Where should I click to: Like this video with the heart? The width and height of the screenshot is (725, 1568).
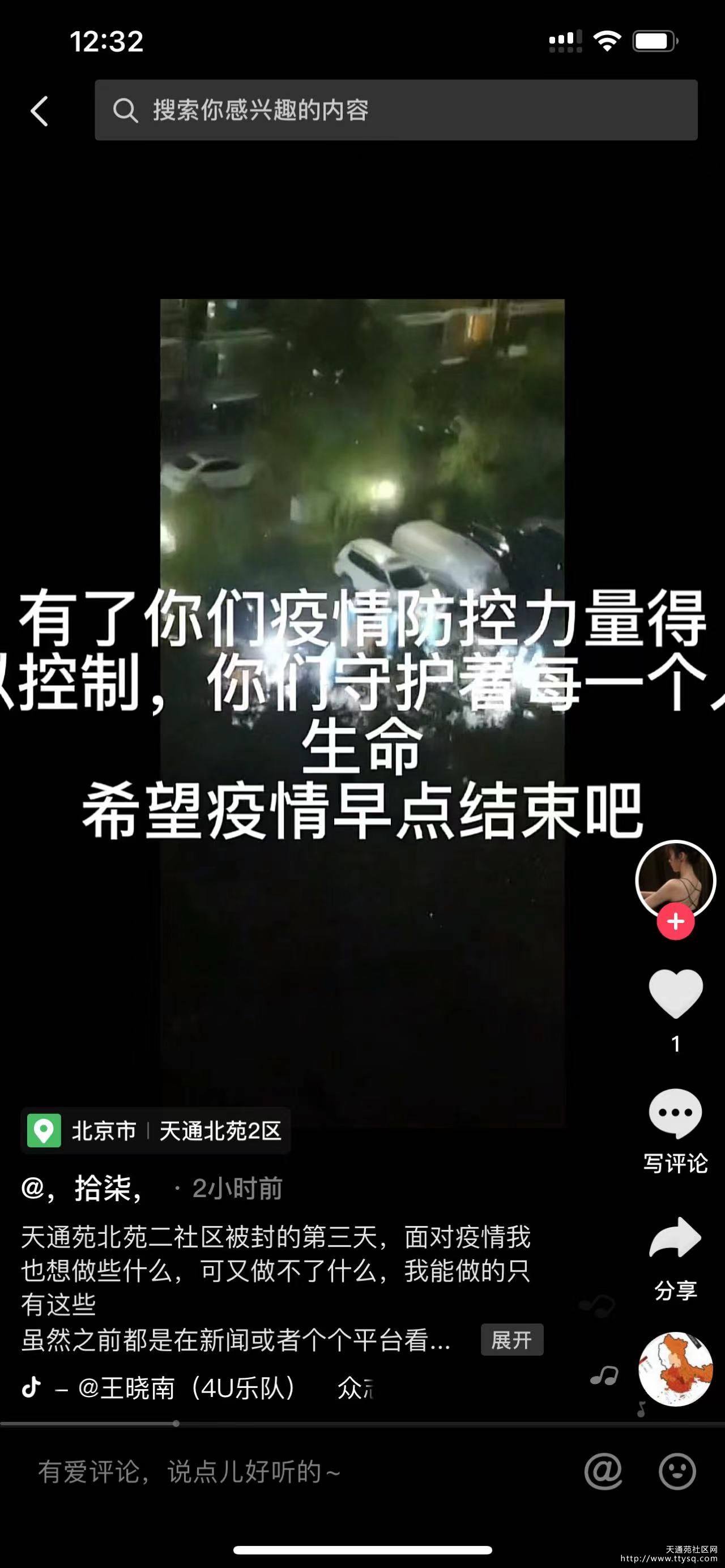(676, 993)
